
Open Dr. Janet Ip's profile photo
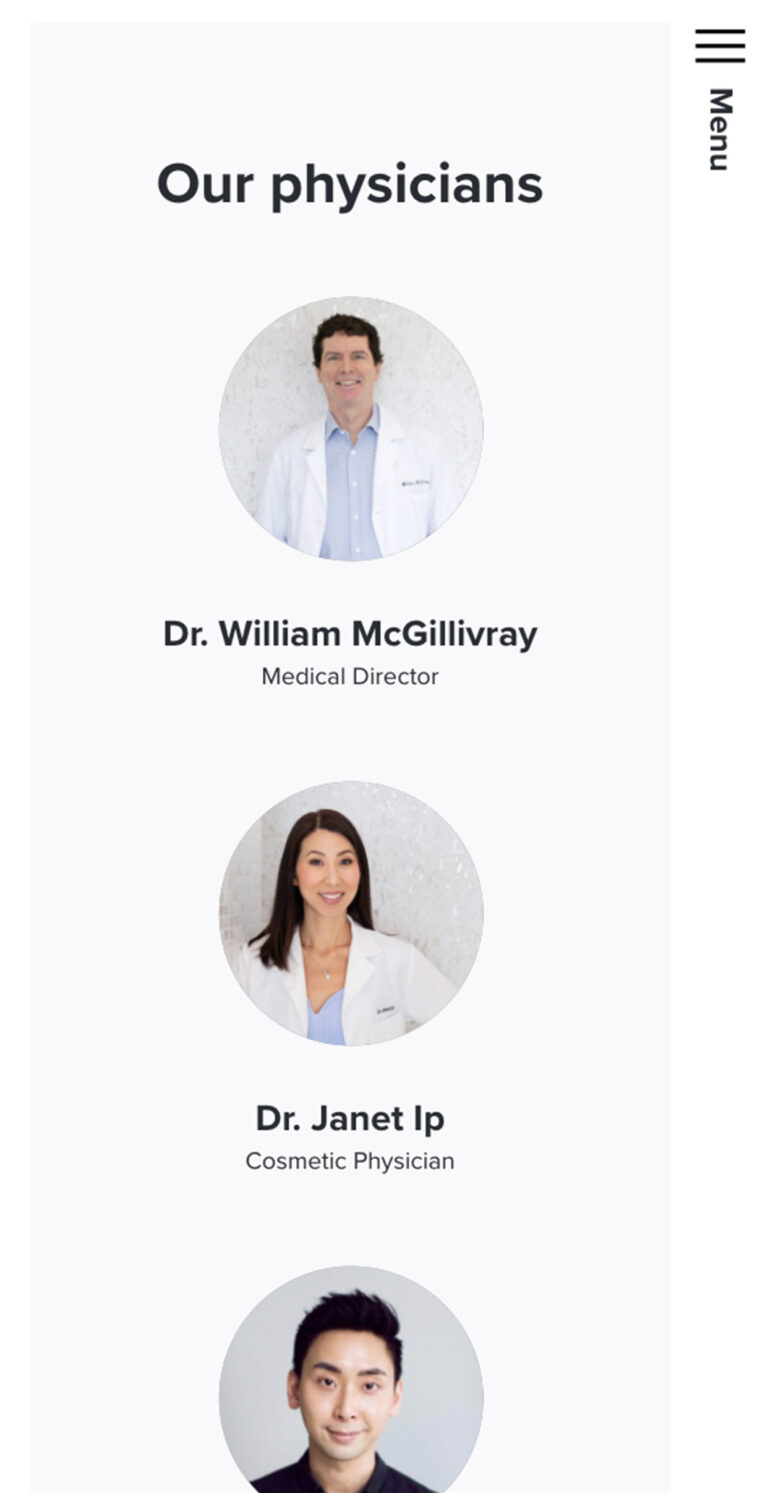tap(351, 913)
